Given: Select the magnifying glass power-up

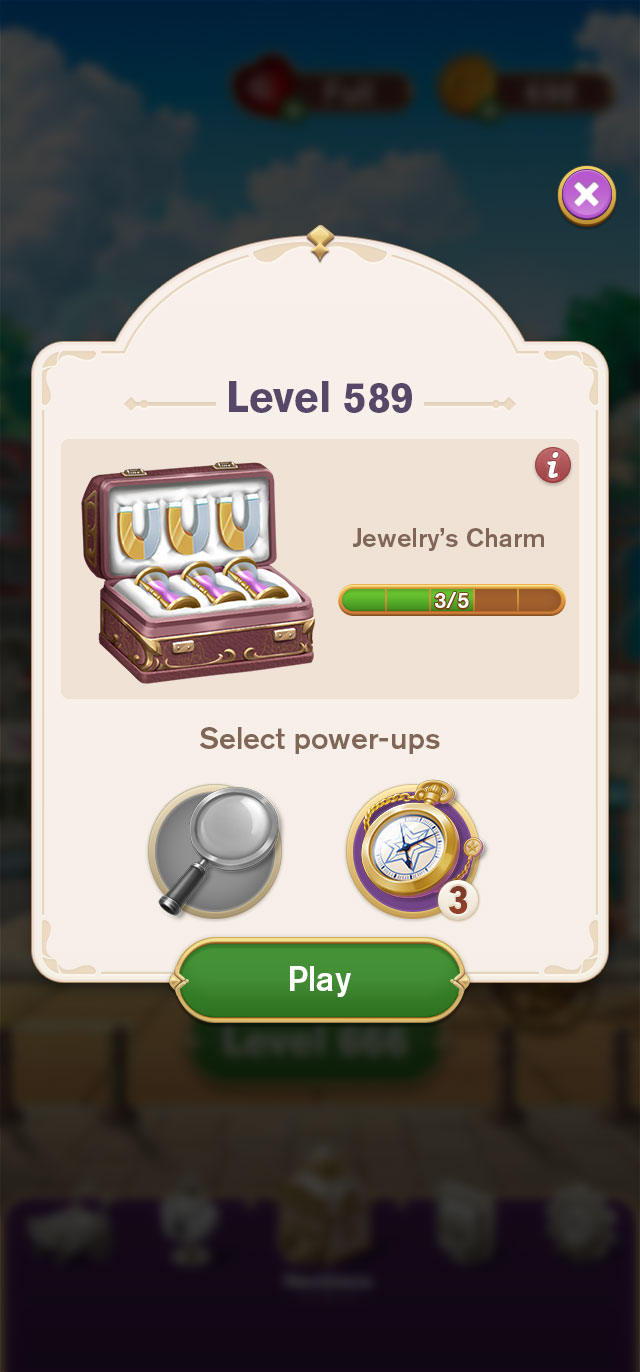Looking at the screenshot, I should pyautogui.click(x=215, y=850).
